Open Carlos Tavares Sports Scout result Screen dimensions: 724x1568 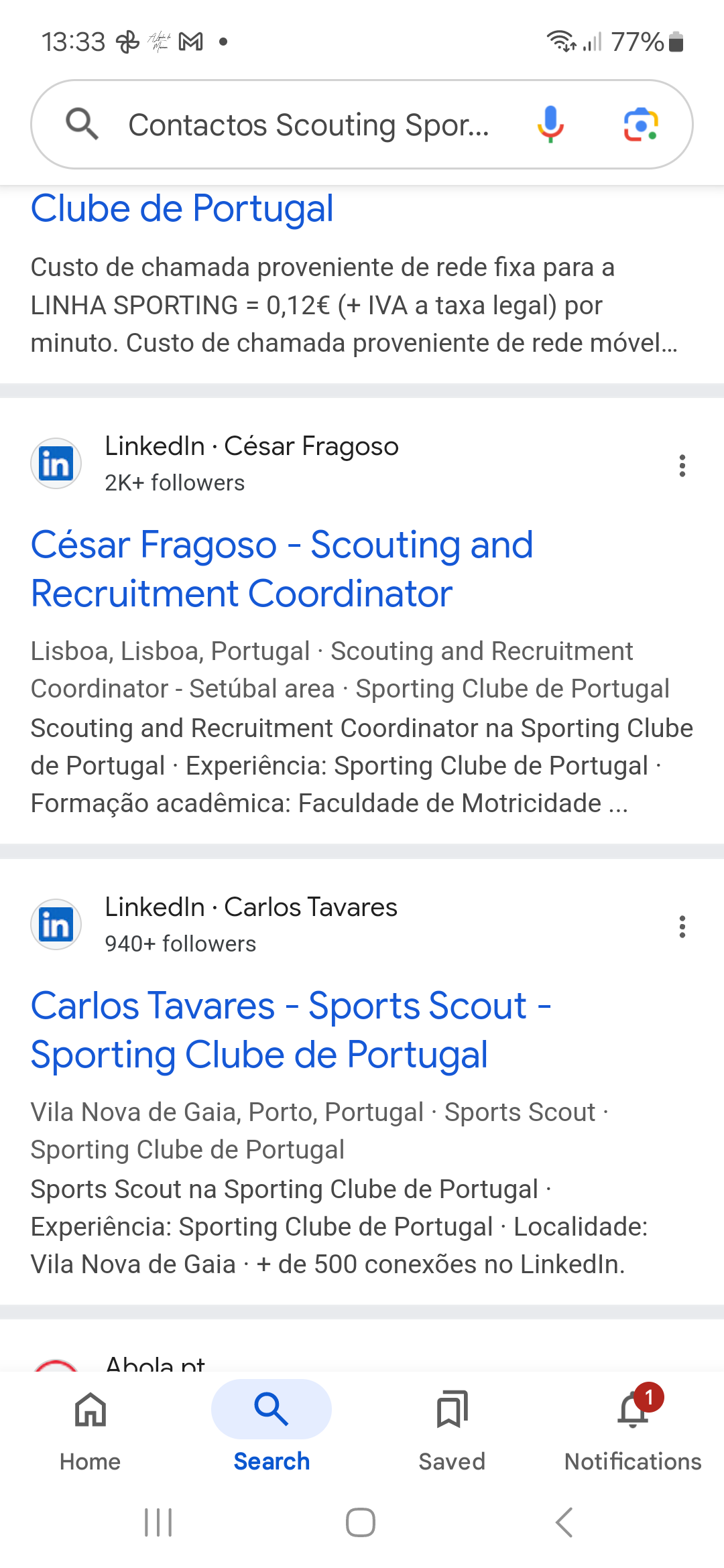pyautogui.click(x=291, y=1030)
